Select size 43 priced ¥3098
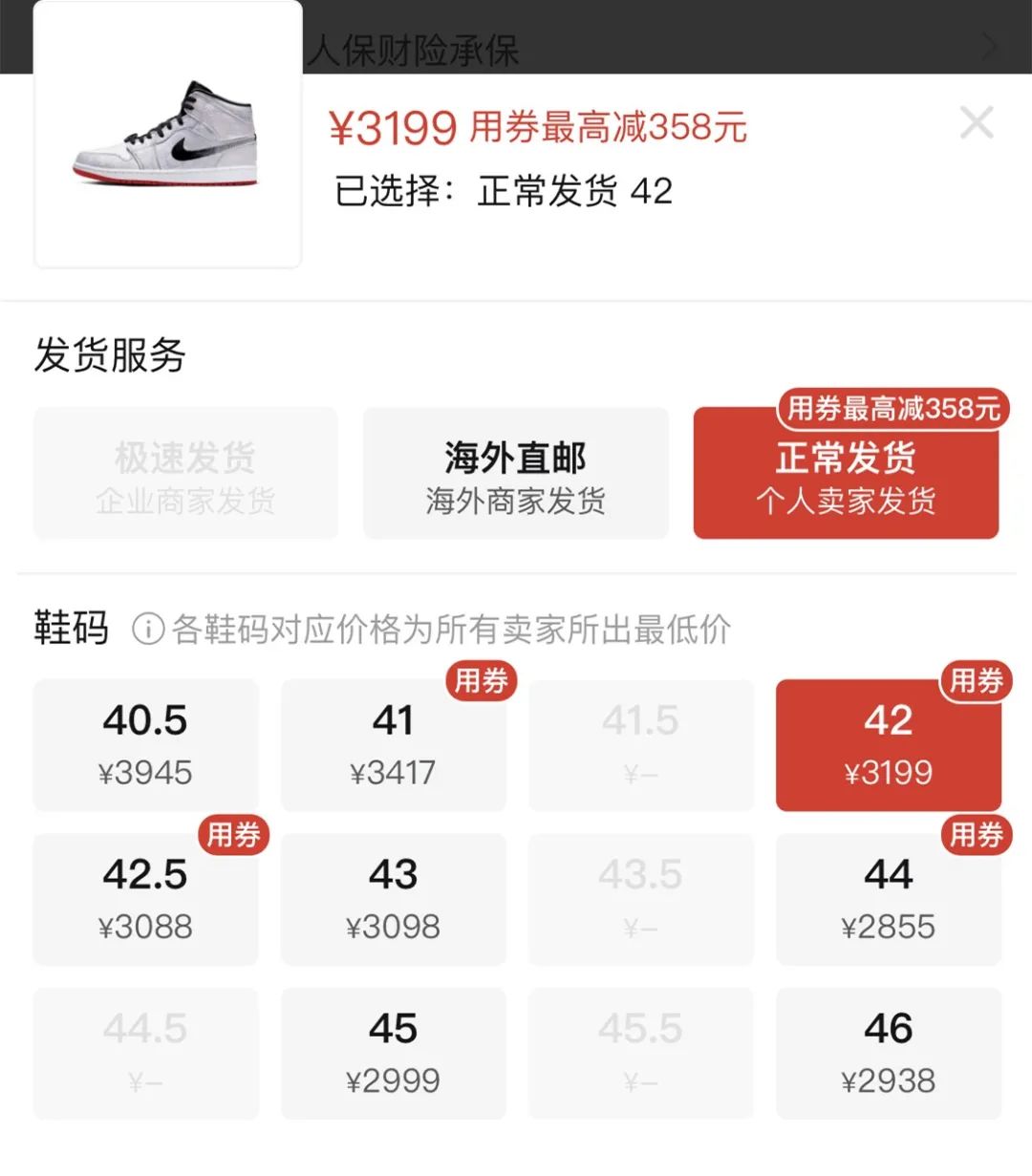This screenshot has width=1032, height=1176. click(x=393, y=898)
